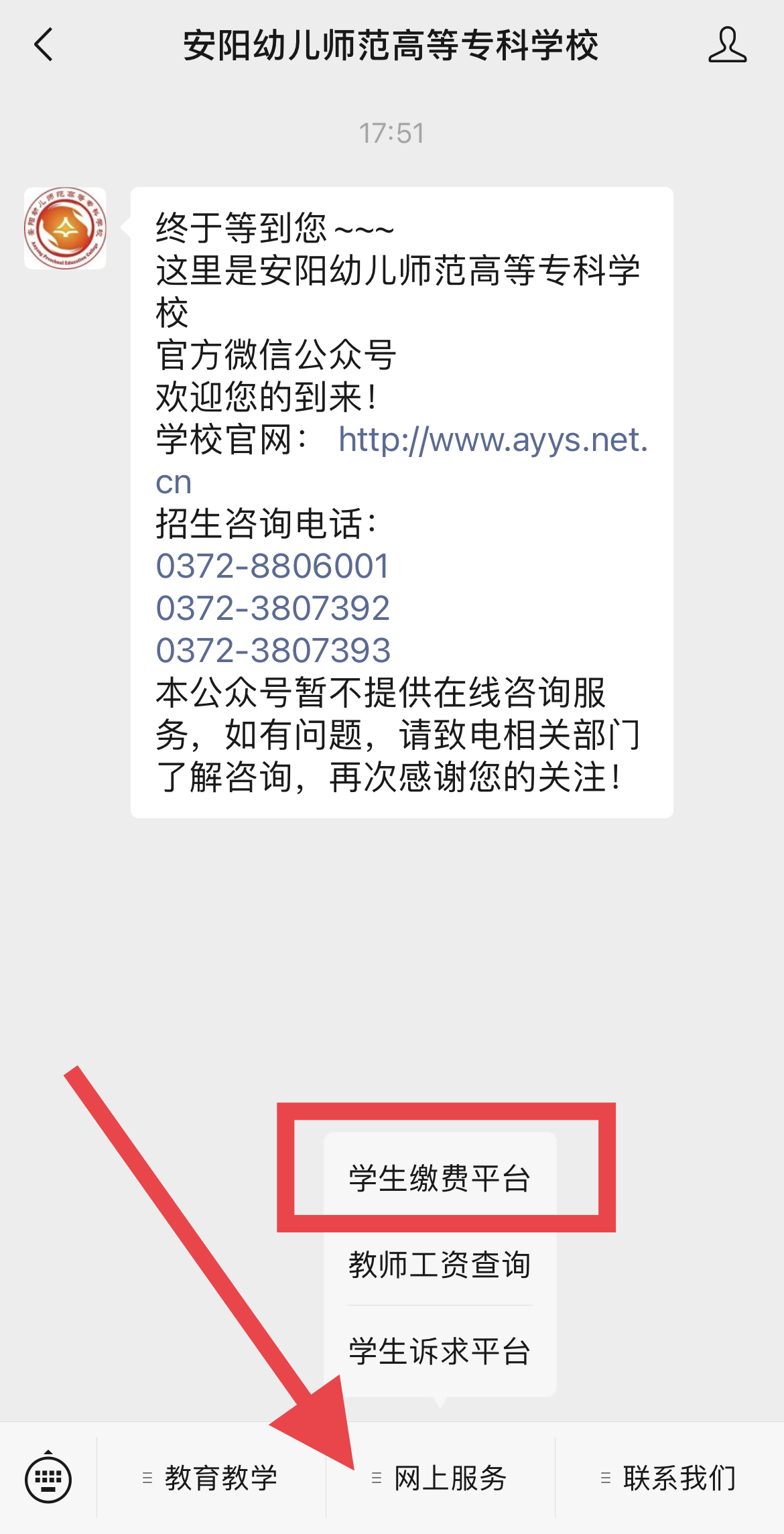784x1534 pixels.
Task: Call 0372-3807392
Action: [x=273, y=609]
